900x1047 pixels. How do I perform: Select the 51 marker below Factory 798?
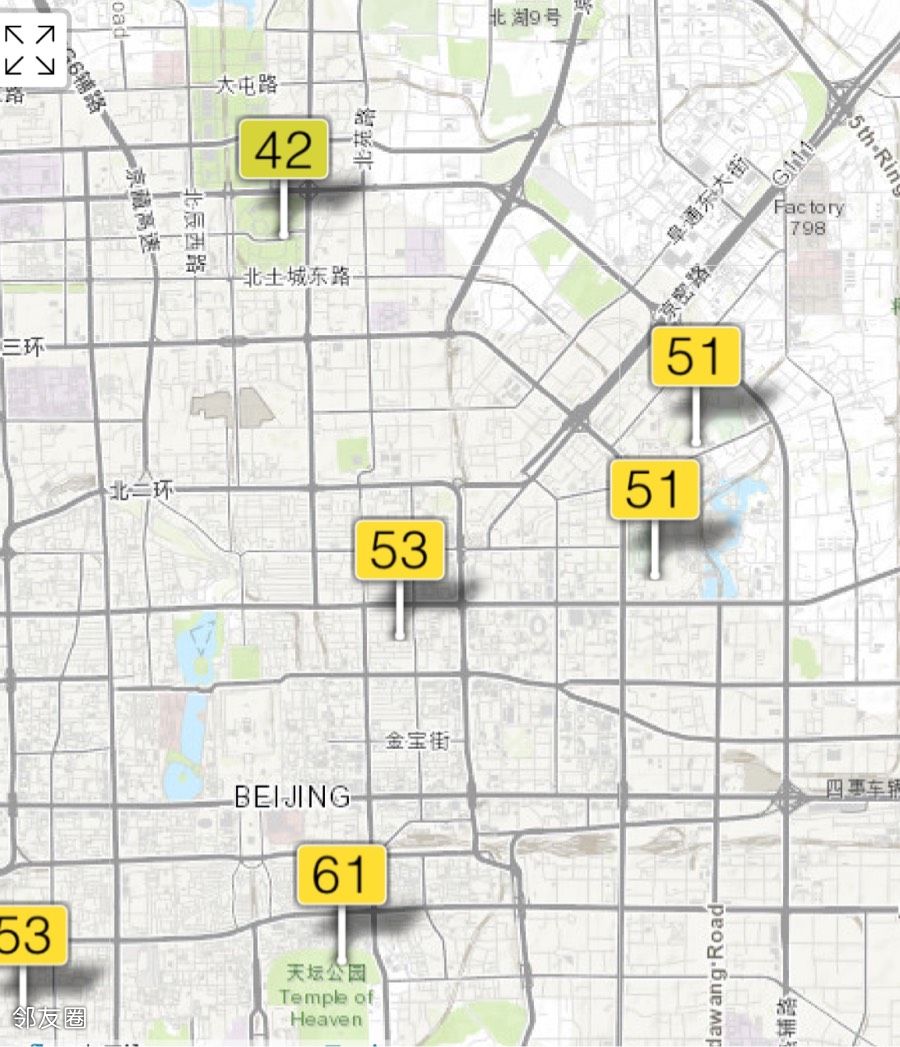(x=696, y=356)
